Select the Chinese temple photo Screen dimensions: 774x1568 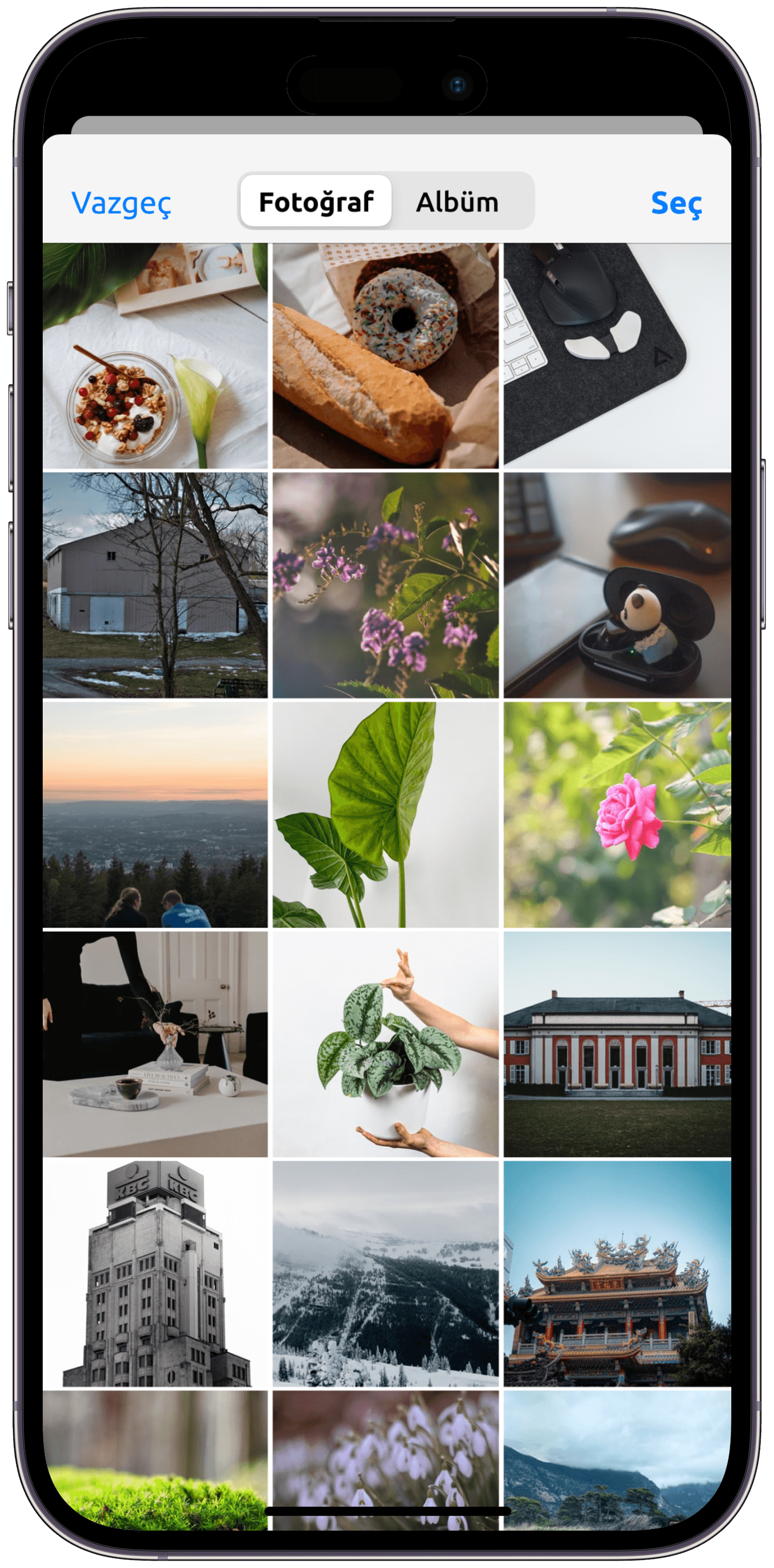(617, 1273)
